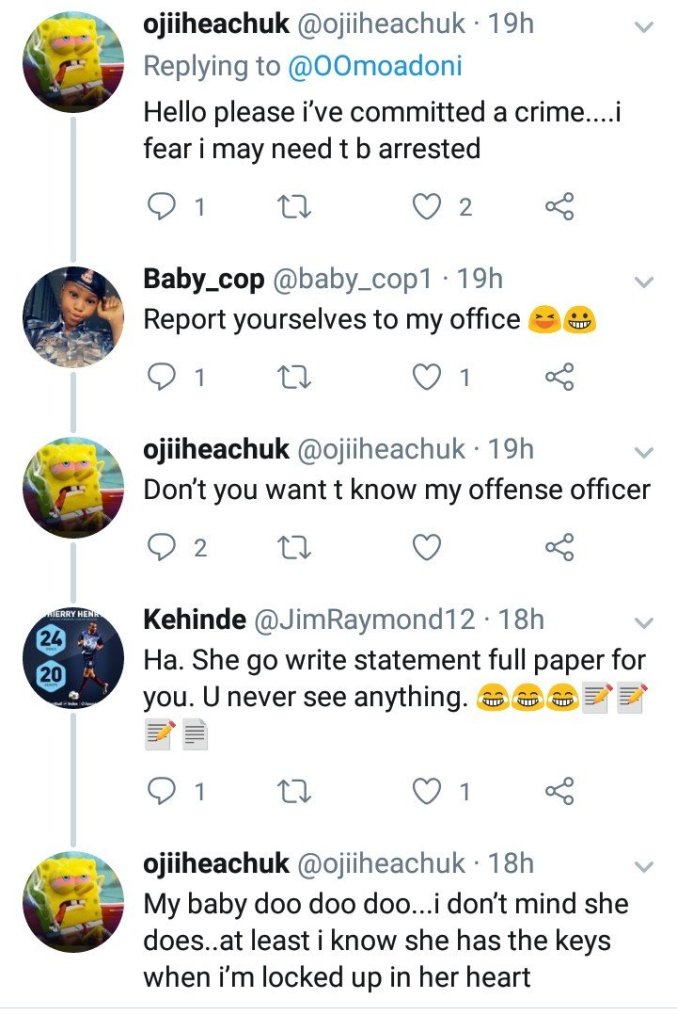Open dropdown on the 'committed a crime' tweet

[645, 28]
